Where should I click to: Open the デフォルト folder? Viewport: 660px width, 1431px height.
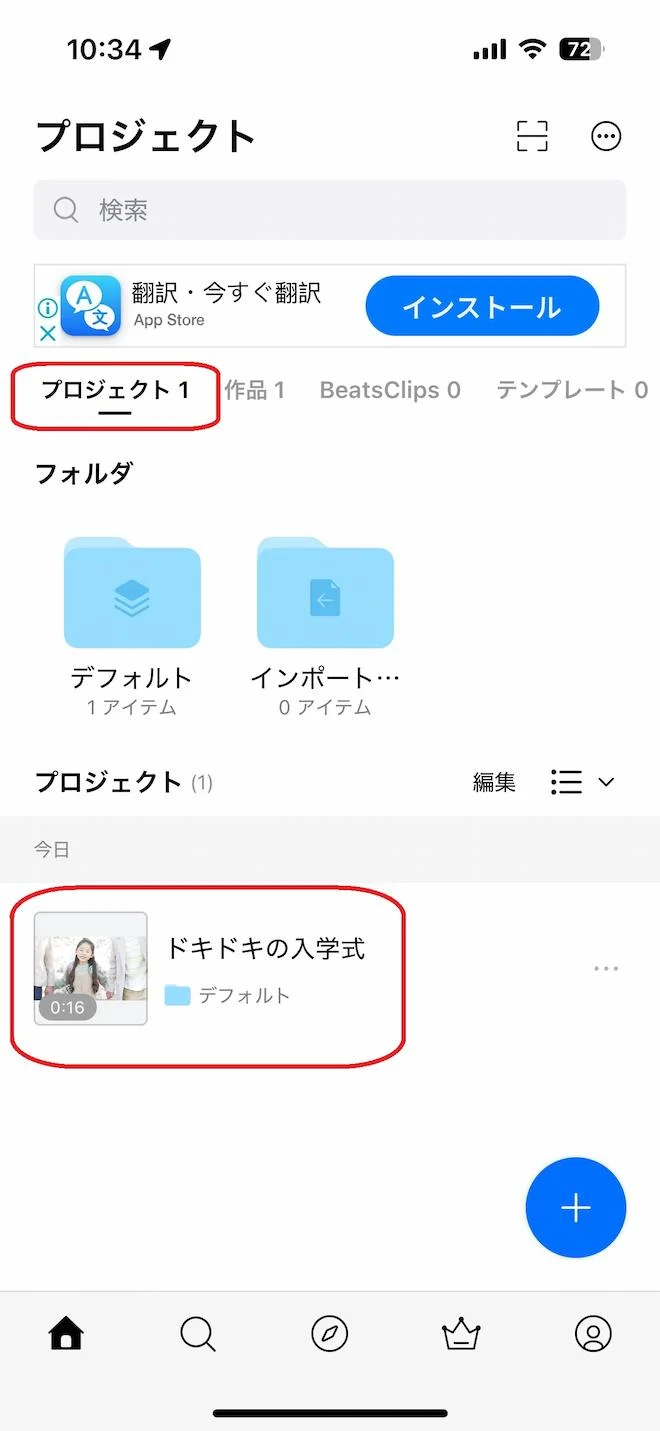pyautogui.click(x=132, y=595)
